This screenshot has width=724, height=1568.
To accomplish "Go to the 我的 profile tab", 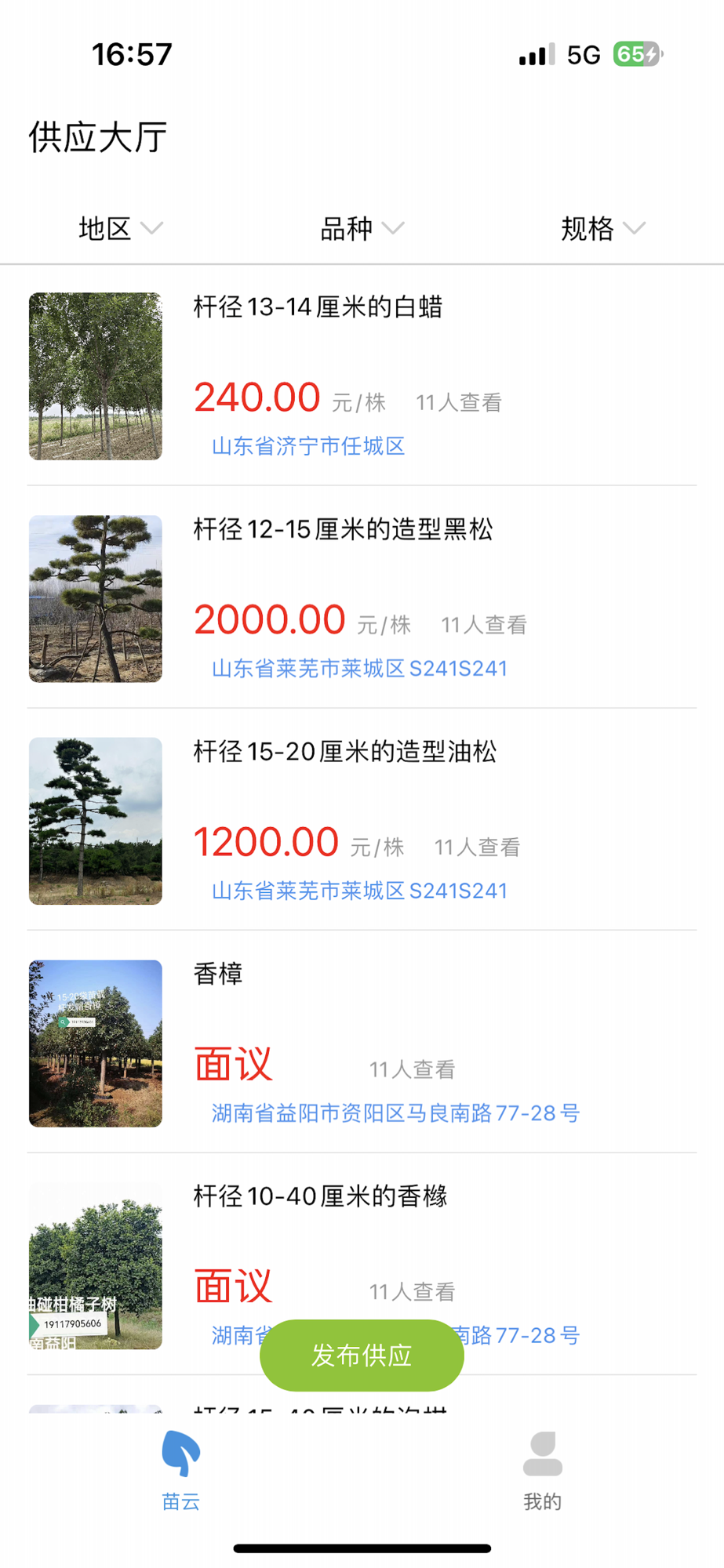I will tap(543, 1471).
